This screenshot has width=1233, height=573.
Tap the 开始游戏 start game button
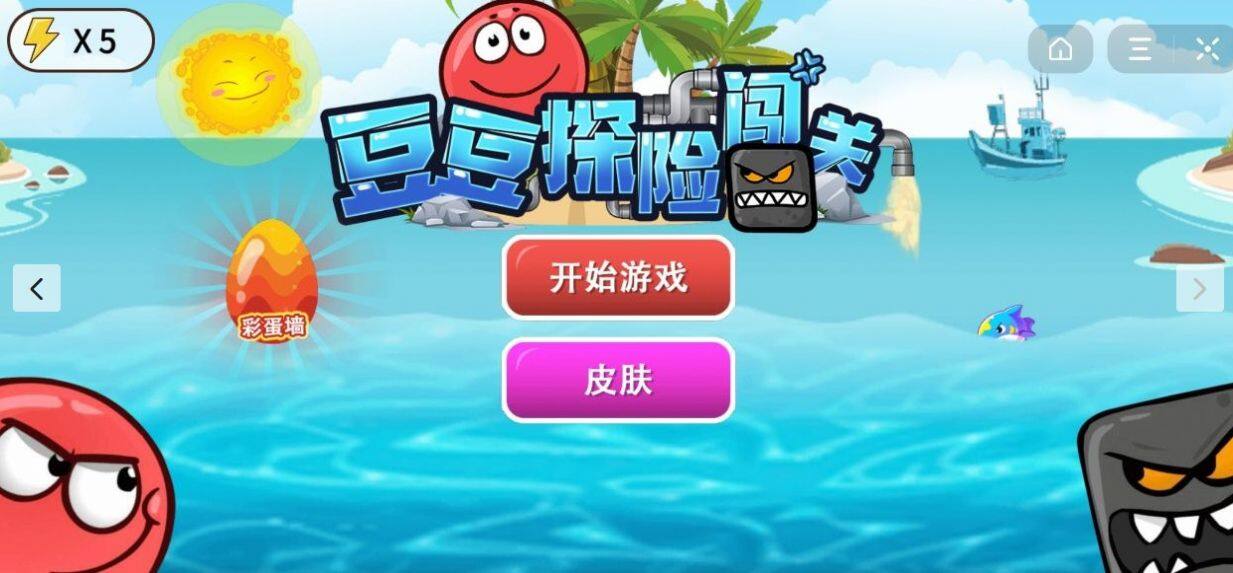618,278
